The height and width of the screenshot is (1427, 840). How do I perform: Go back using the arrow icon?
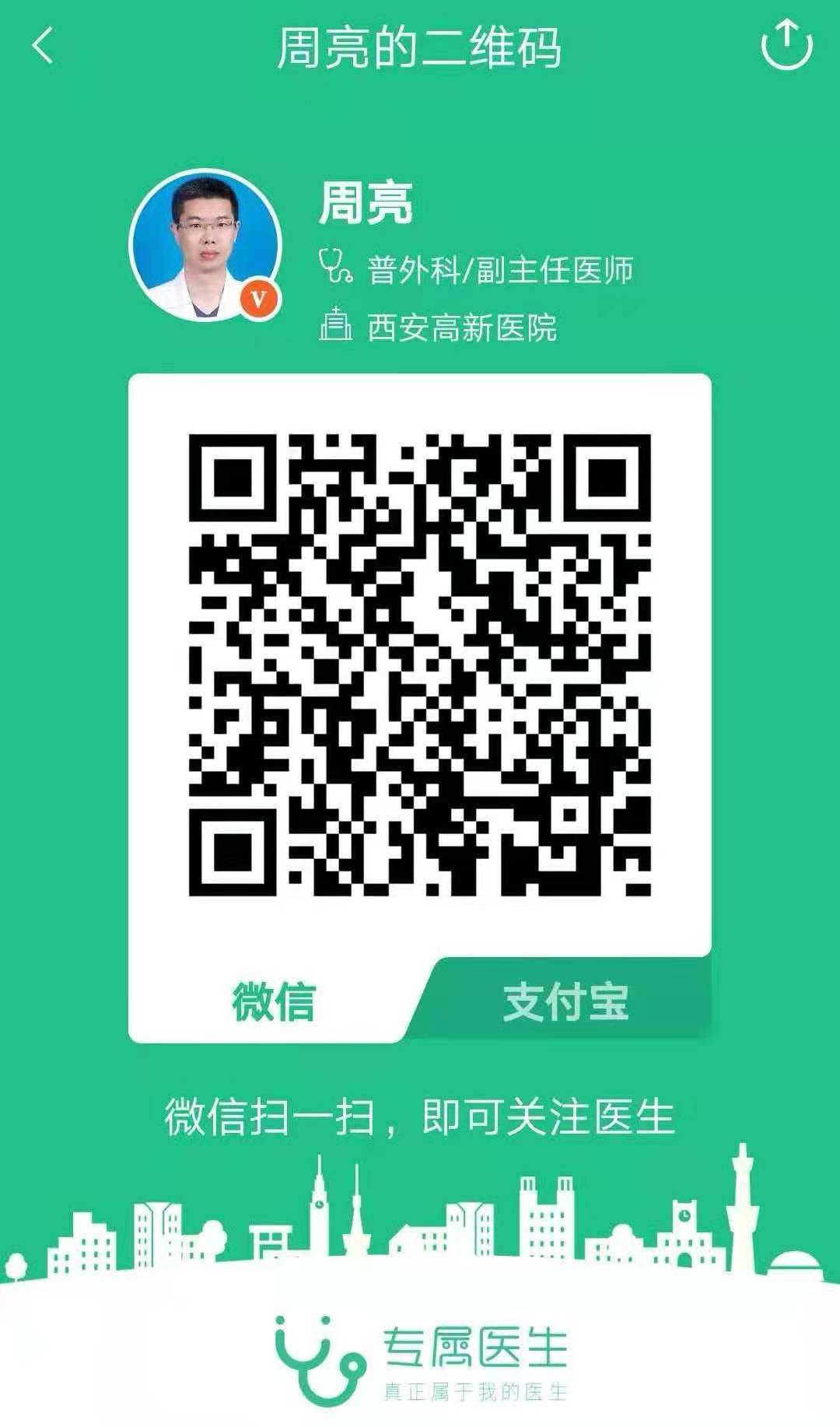click(x=44, y=45)
